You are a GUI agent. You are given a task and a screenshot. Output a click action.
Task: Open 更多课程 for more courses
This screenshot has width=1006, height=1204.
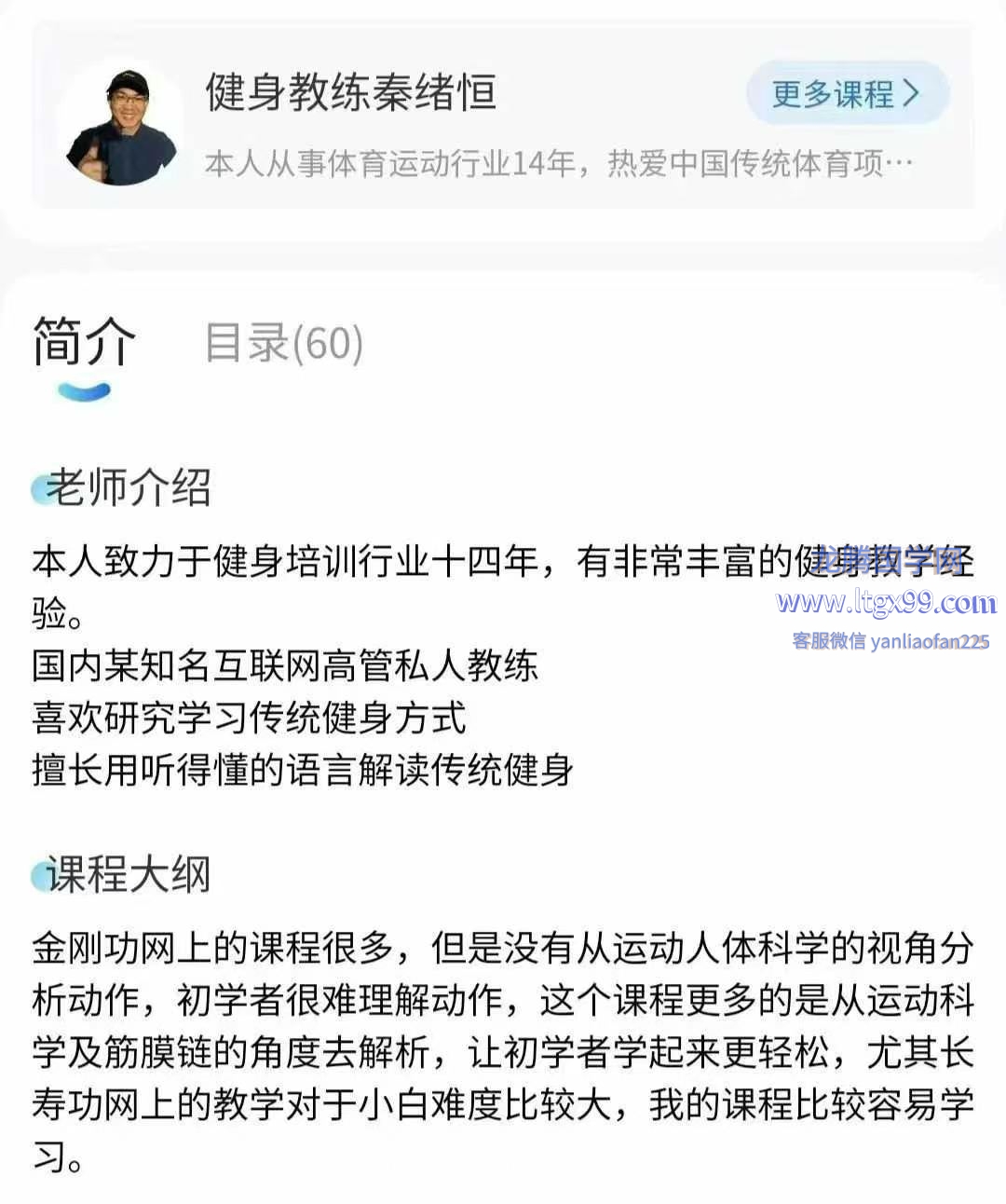pyautogui.click(x=846, y=93)
